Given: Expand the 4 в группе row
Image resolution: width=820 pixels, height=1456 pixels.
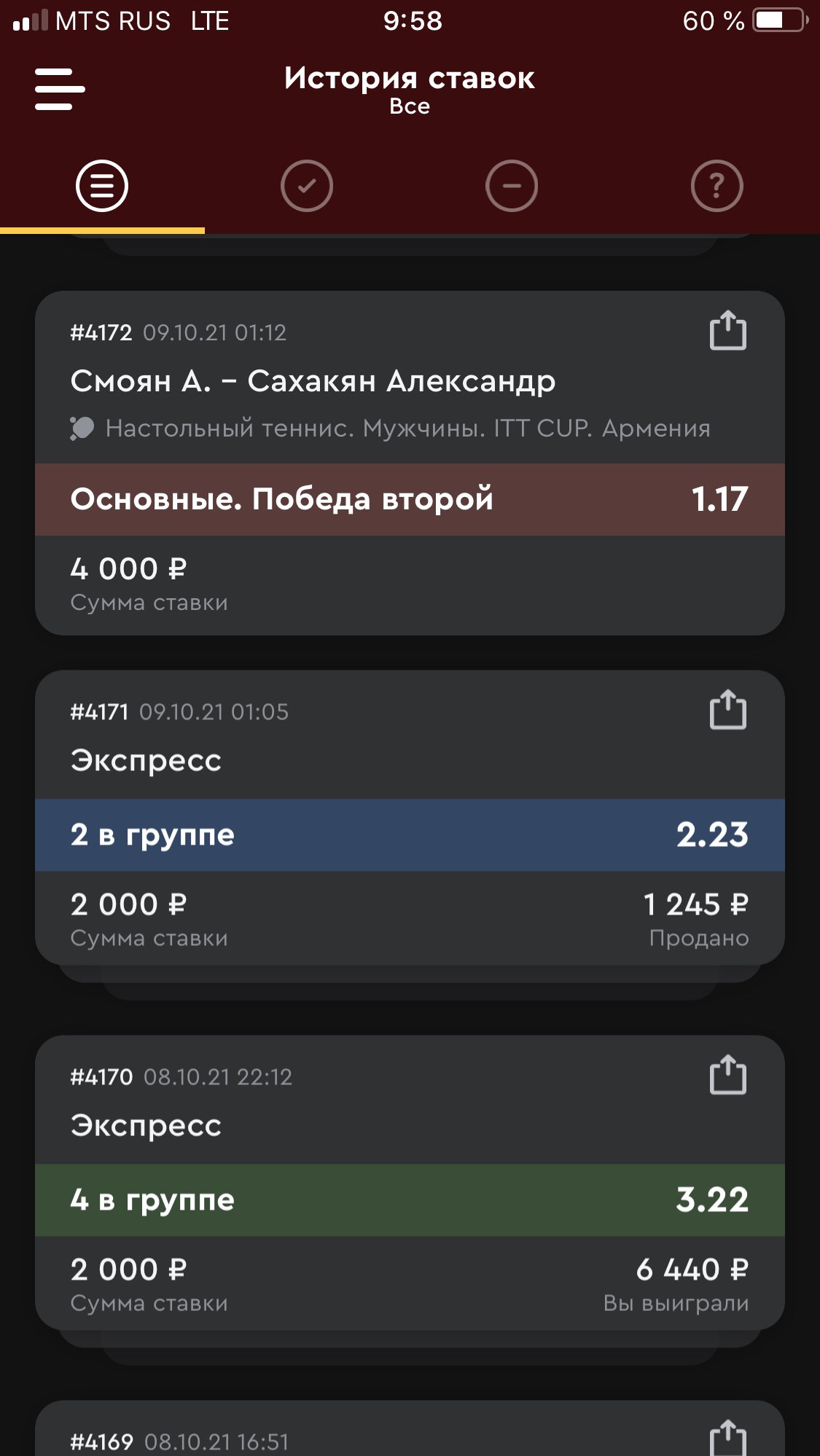Looking at the screenshot, I should (410, 1200).
